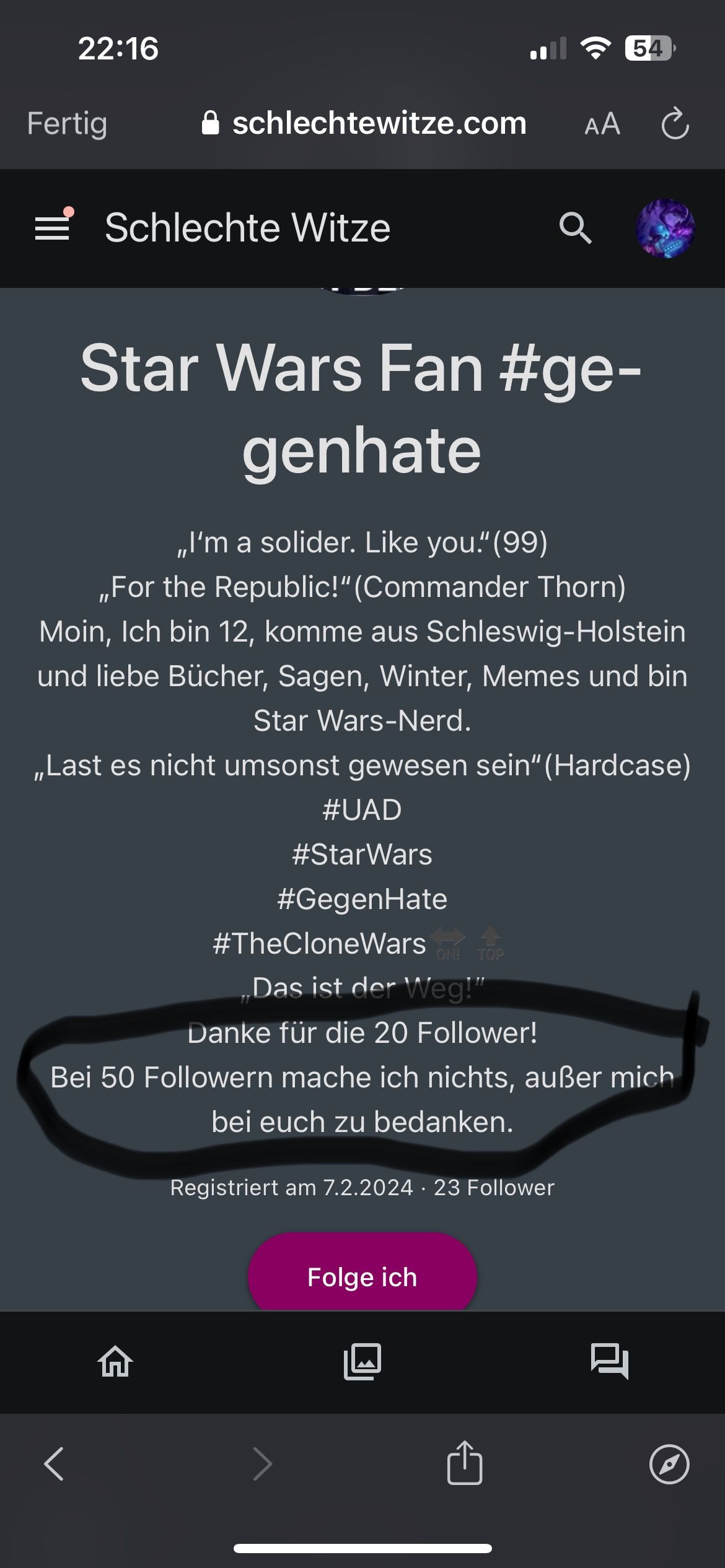Open the site search
Screen dimensions: 725x1568
tap(575, 228)
